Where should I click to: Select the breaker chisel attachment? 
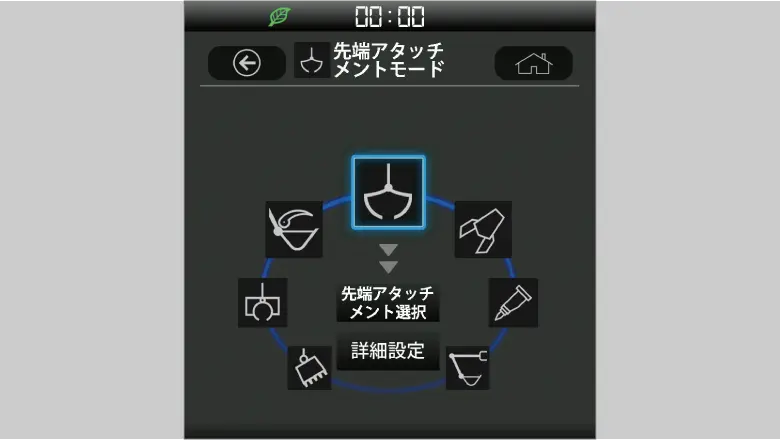click(x=513, y=302)
